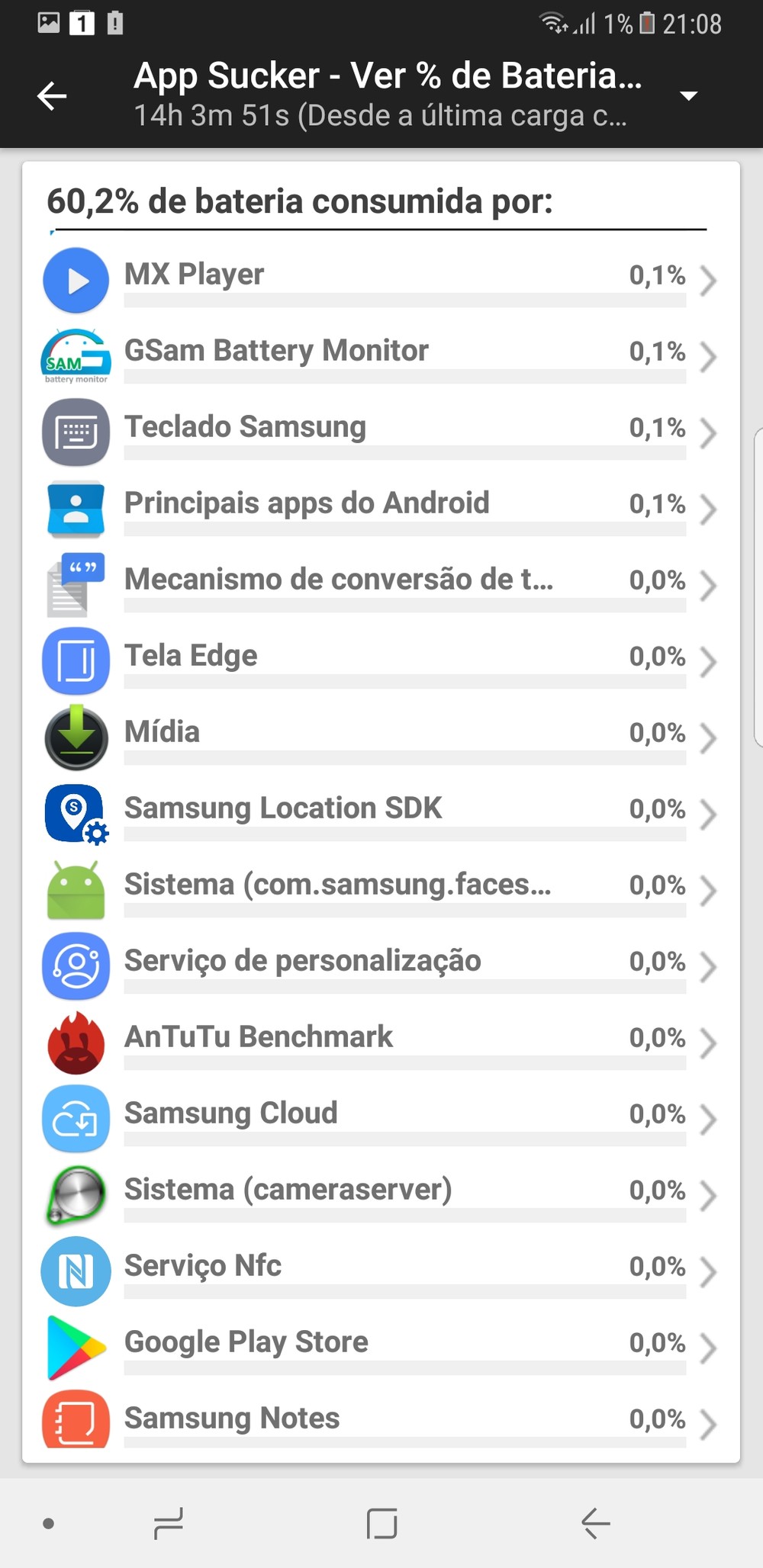This screenshot has height=1568, width=763.
Task: Go to the home screen
Action: (x=381, y=1523)
